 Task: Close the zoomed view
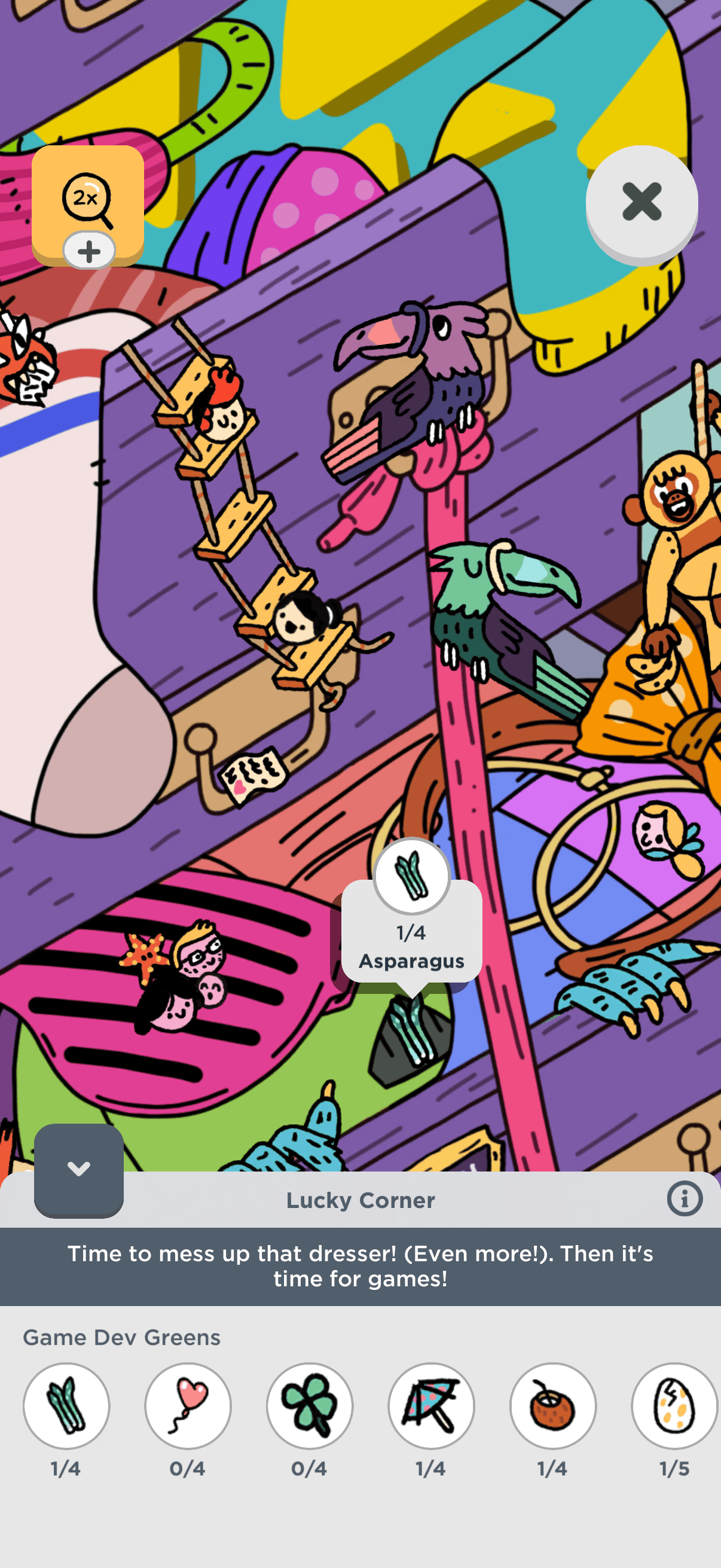click(641, 202)
